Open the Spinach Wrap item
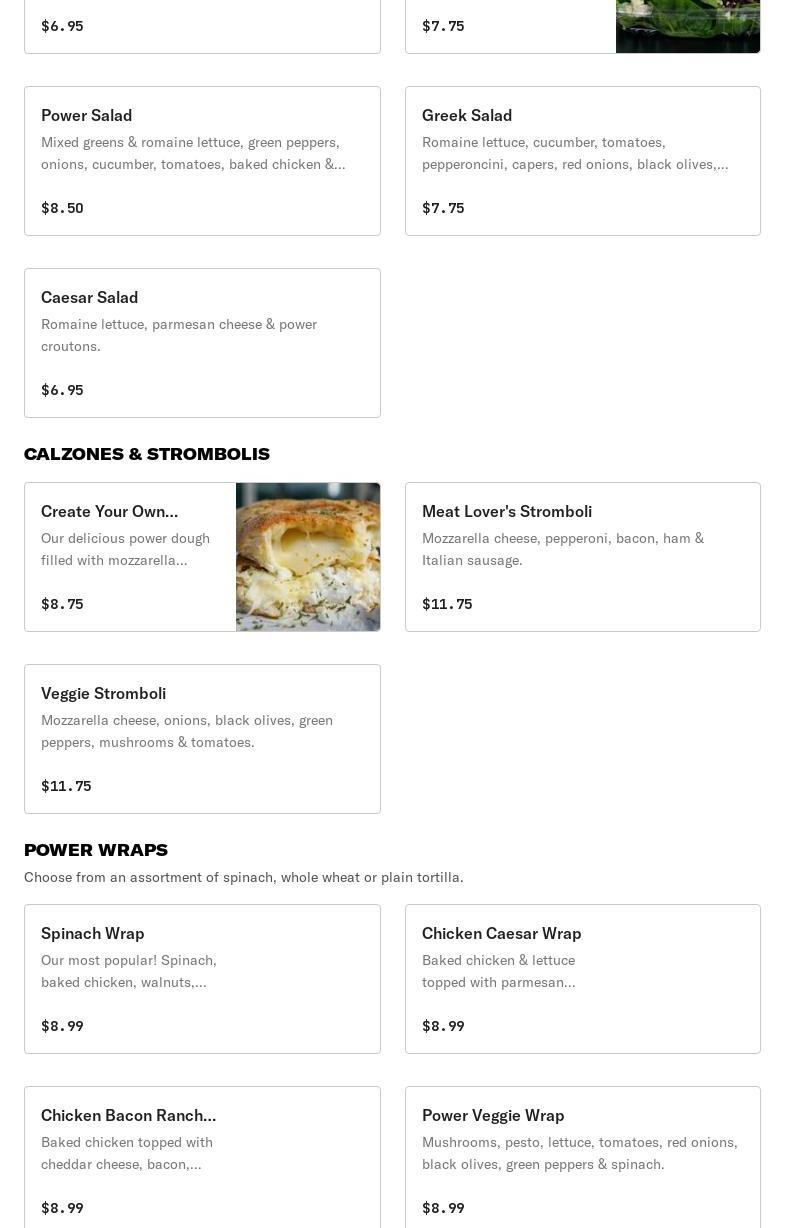The height and width of the screenshot is (1228, 785). [x=202, y=979]
